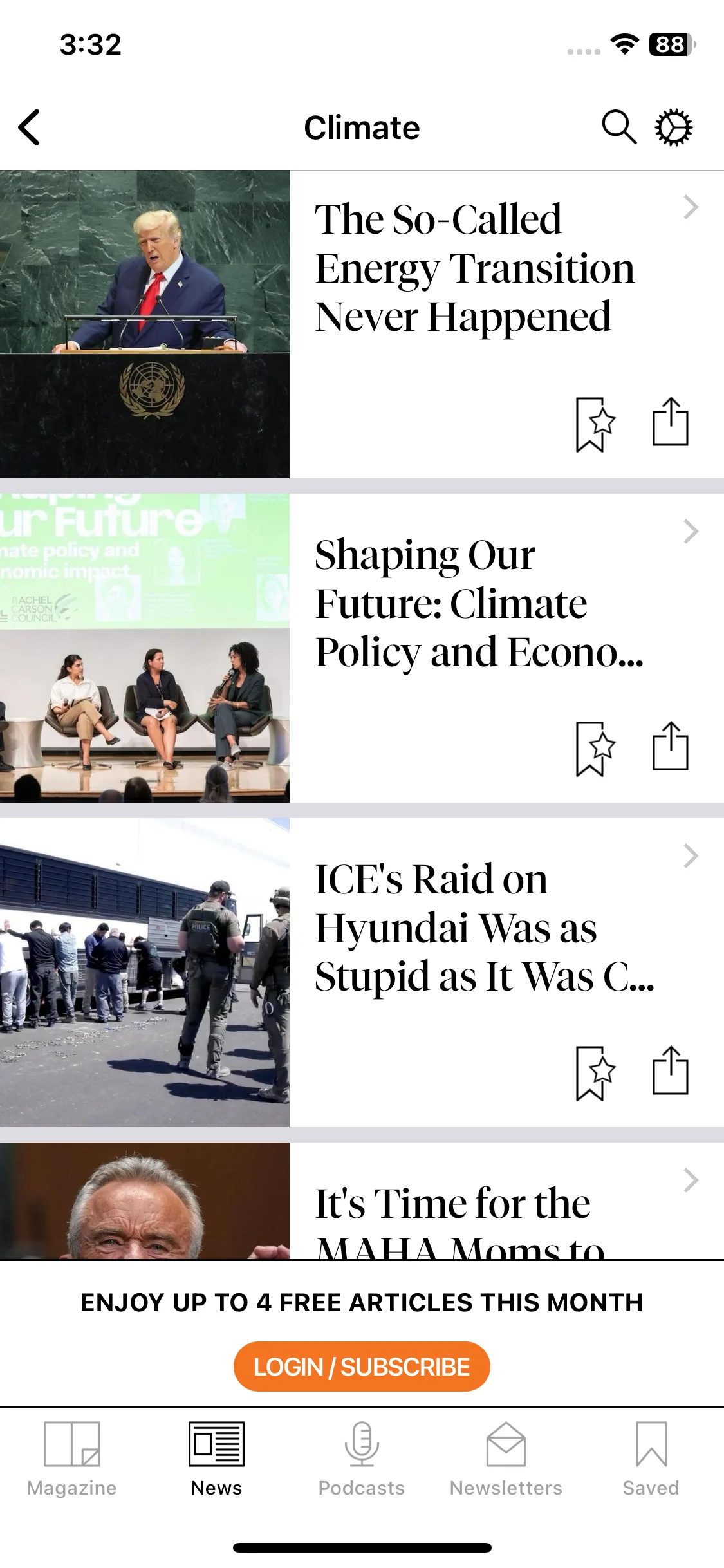Open the settings gear
Viewport: 724px width, 1568px height.
[x=673, y=127]
